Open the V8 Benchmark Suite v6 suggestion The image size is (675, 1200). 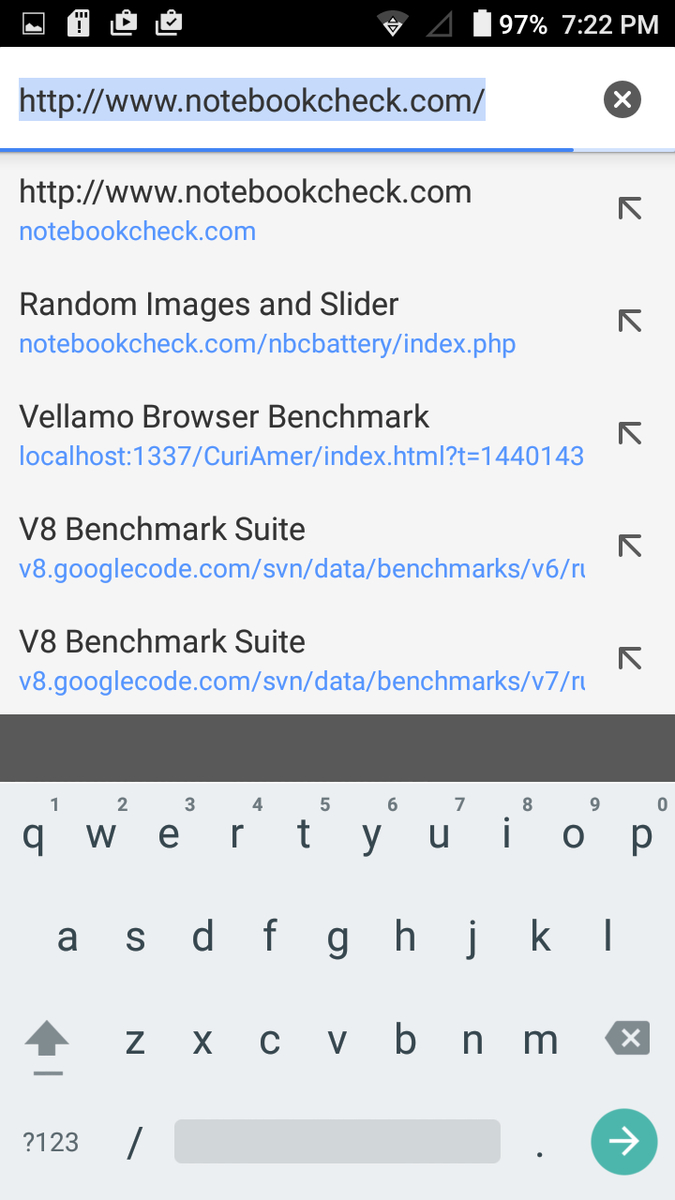point(300,548)
